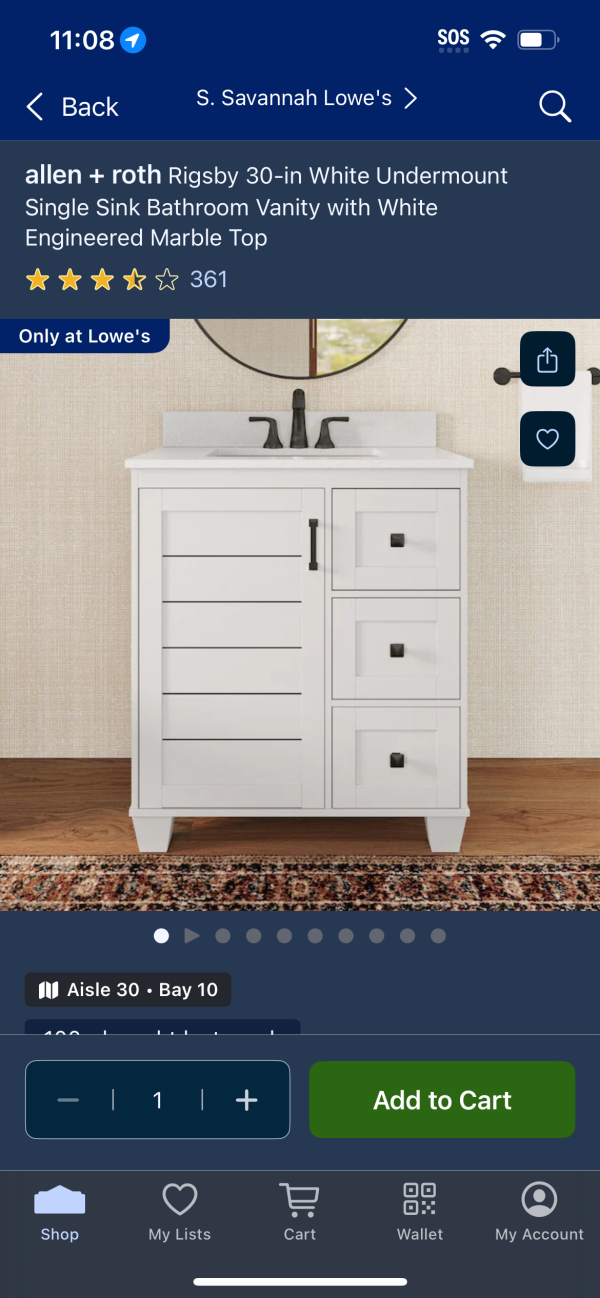
Task: Add to Cart
Action: (x=442, y=1100)
